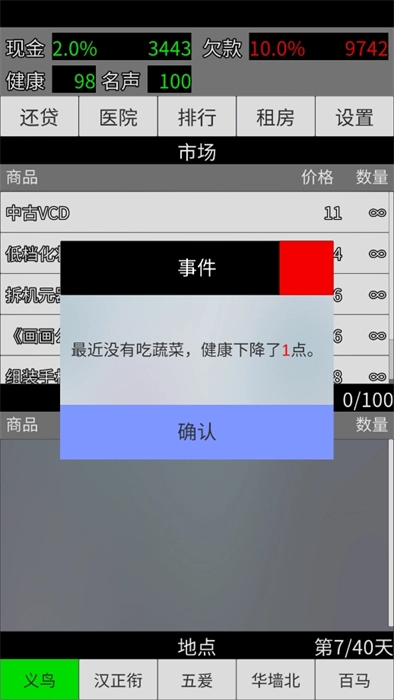Confirm the event dialog with 确认
The width and height of the screenshot is (394, 700).
coord(197,432)
